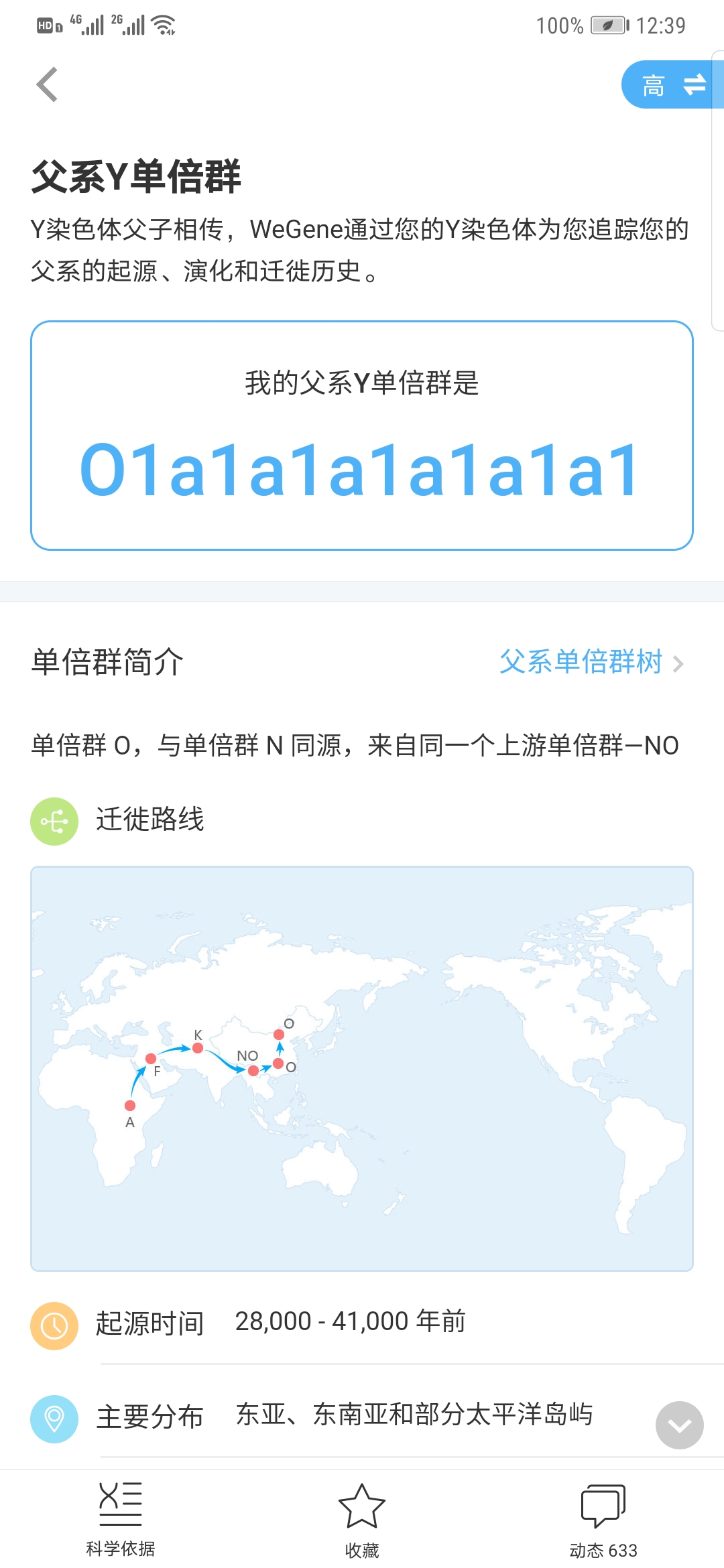Image resolution: width=724 pixels, height=1568 pixels.
Task: Open 科学依据 at the bottom
Action: 121,1519
